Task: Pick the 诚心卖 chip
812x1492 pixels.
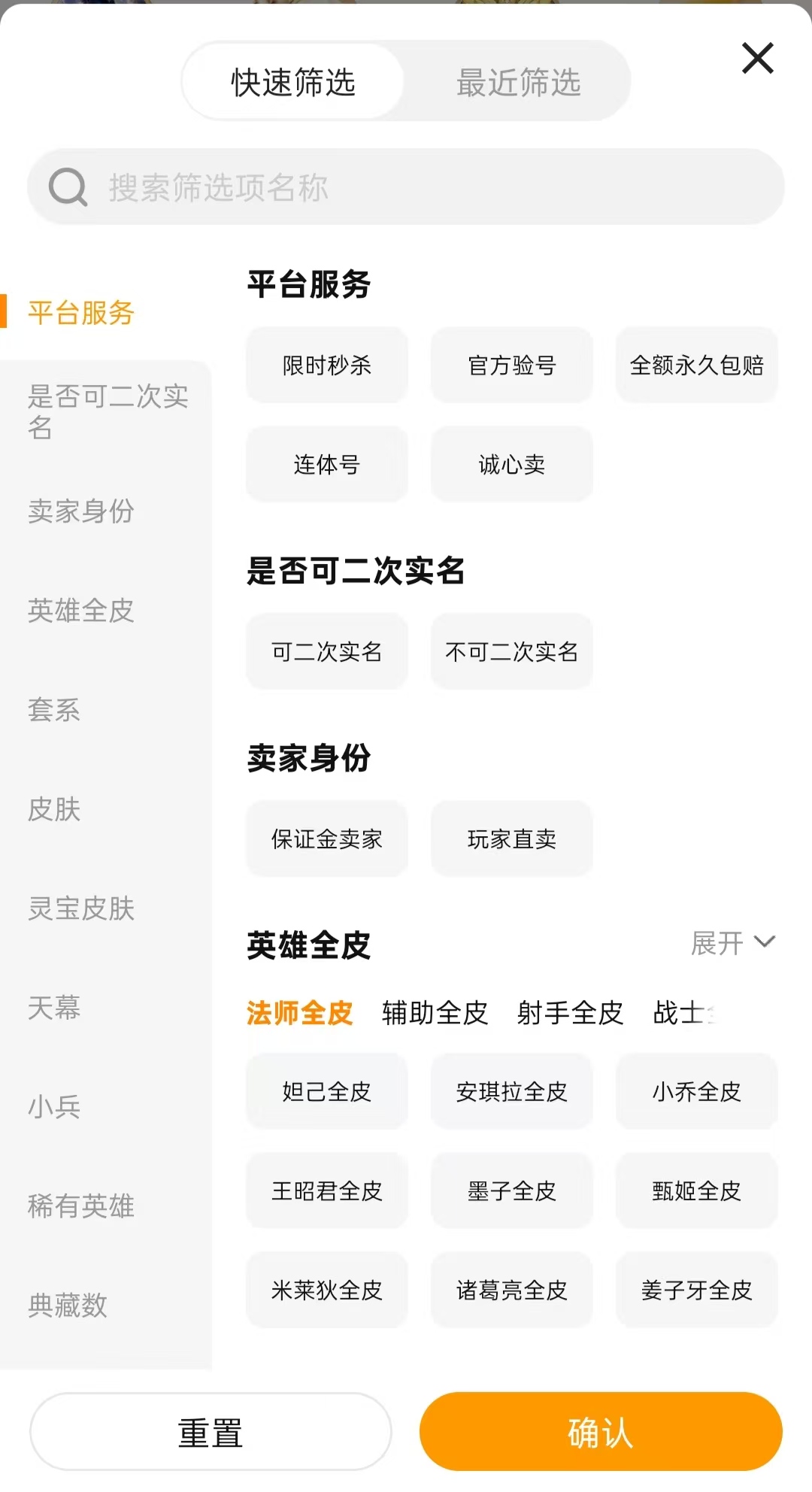Action: [x=512, y=464]
